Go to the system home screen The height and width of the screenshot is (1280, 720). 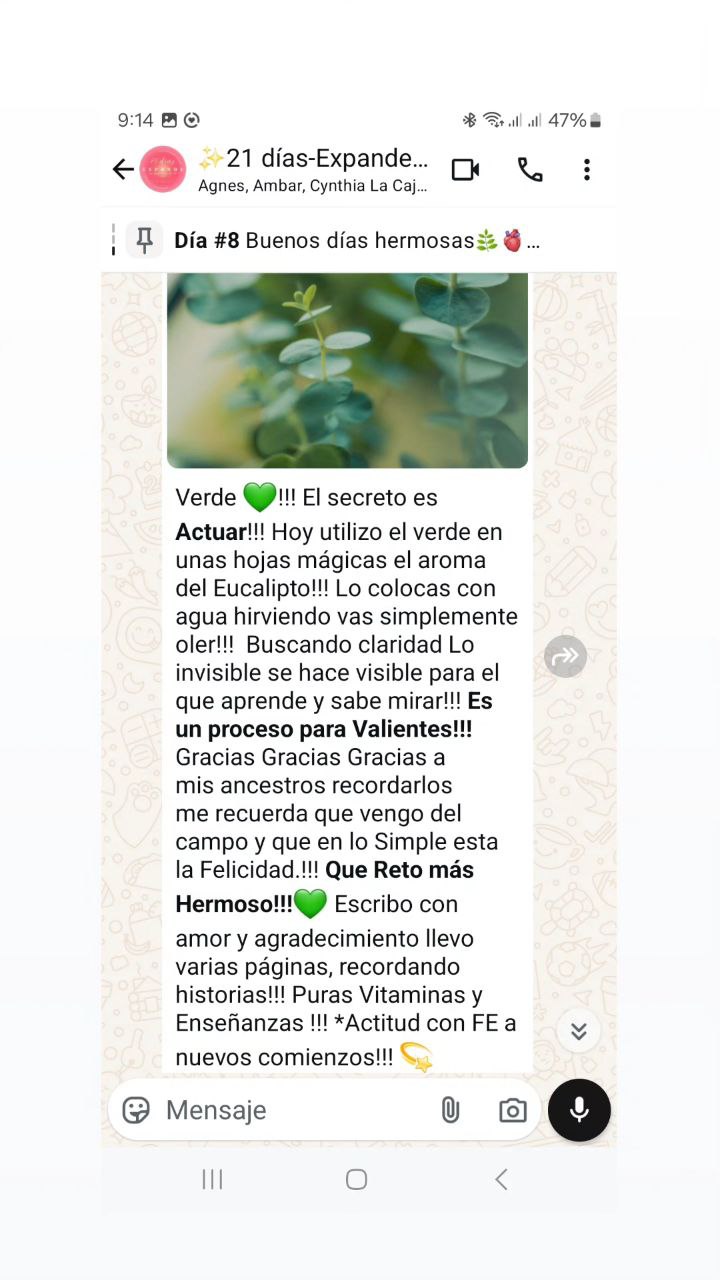[x=356, y=1179]
